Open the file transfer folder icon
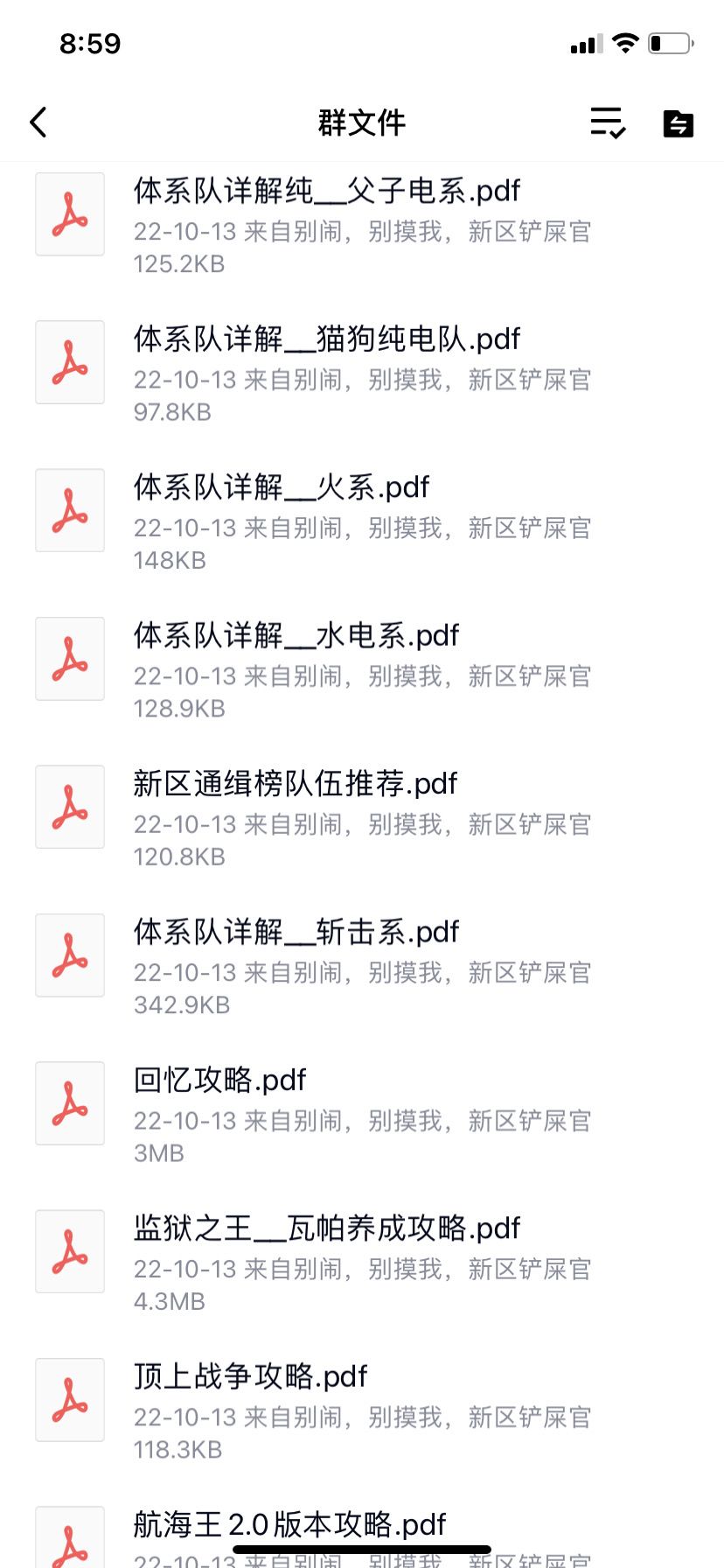The image size is (724, 1568). (679, 123)
